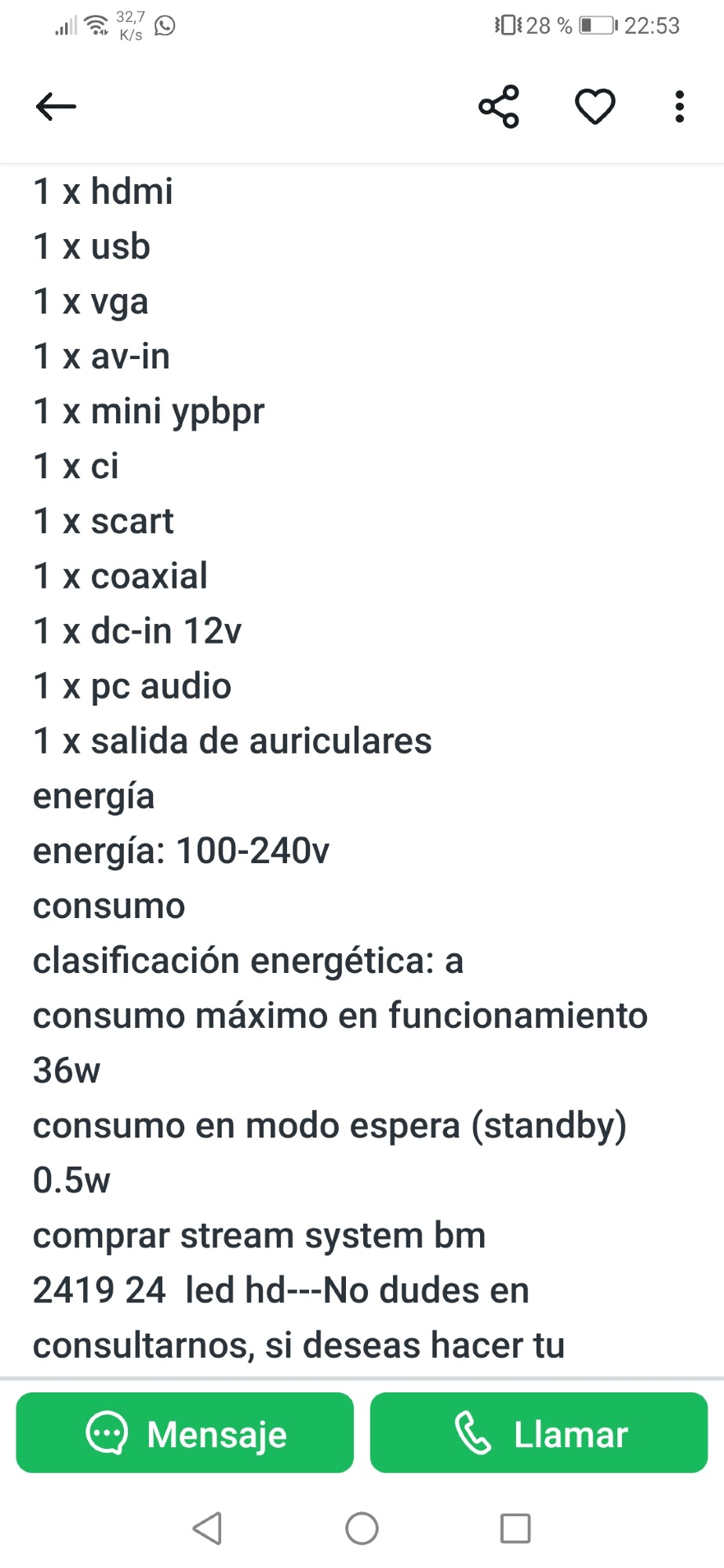Add this listing to favorites
This screenshot has height=1568, width=724.
pyautogui.click(x=595, y=107)
